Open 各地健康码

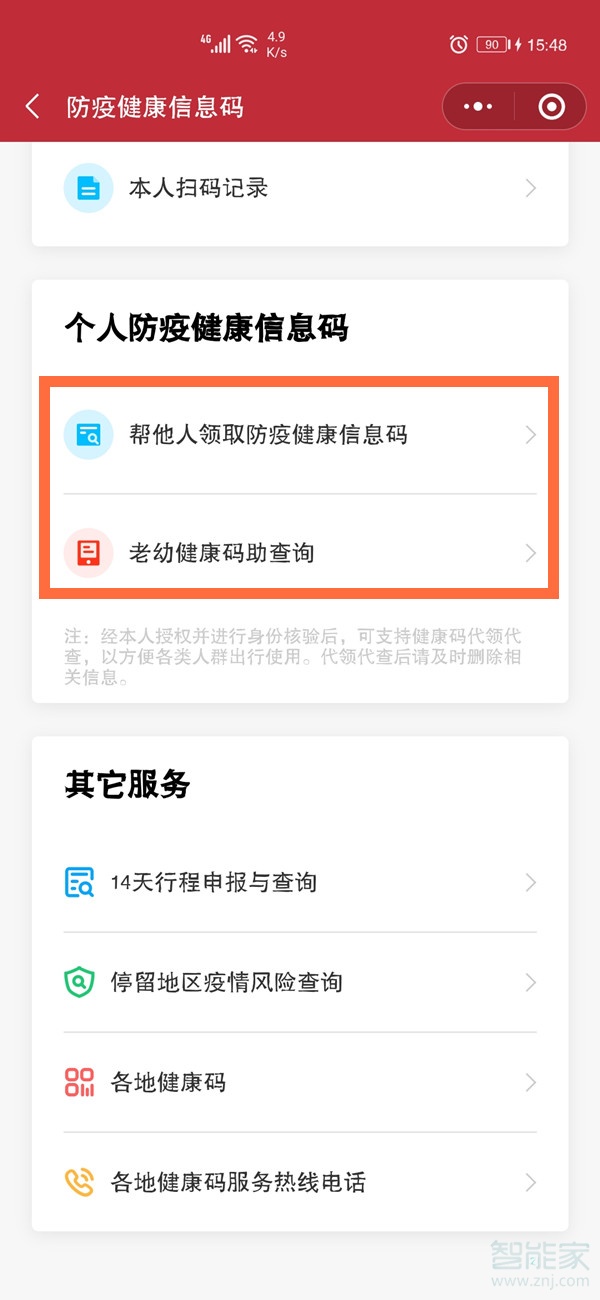(x=300, y=1082)
